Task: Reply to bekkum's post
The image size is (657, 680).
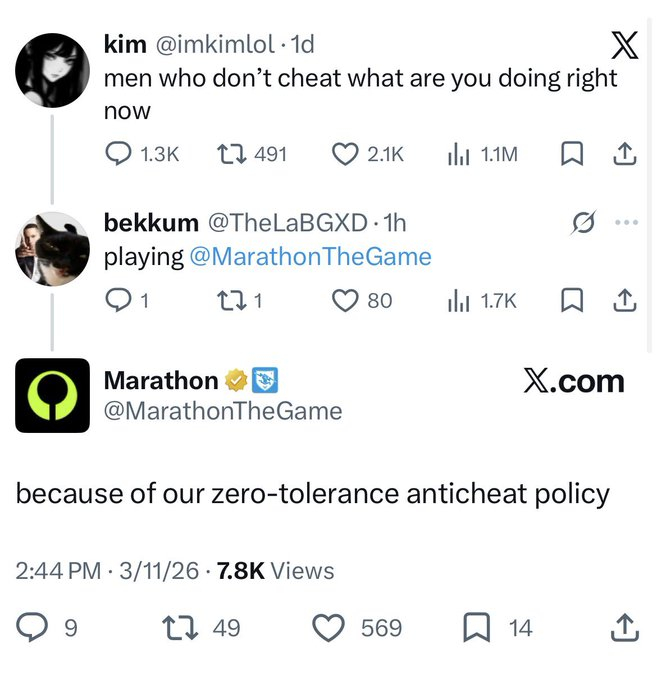Action: pyautogui.click(x=117, y=299)
